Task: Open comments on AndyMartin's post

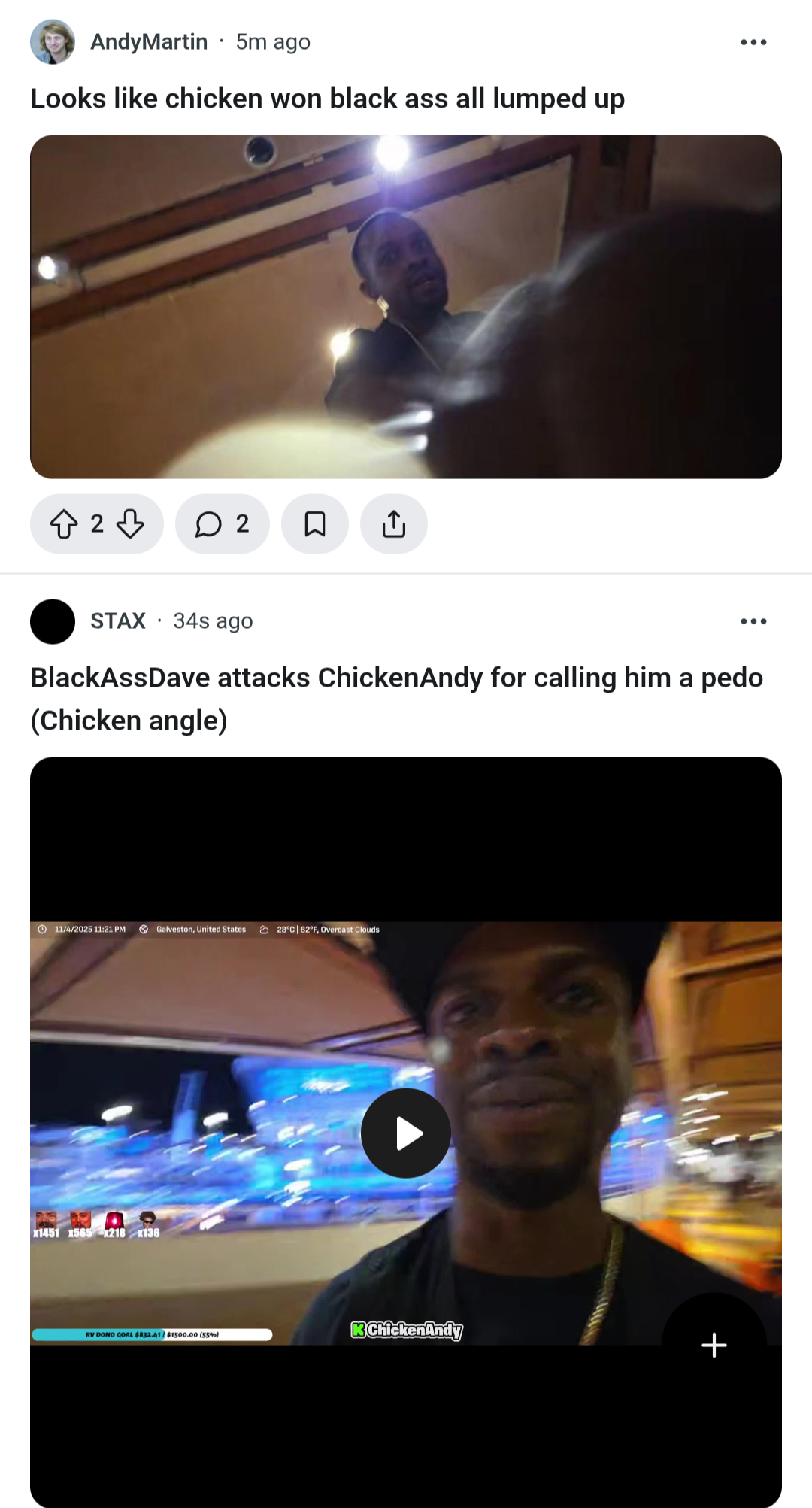Action: tap(223, 524)
